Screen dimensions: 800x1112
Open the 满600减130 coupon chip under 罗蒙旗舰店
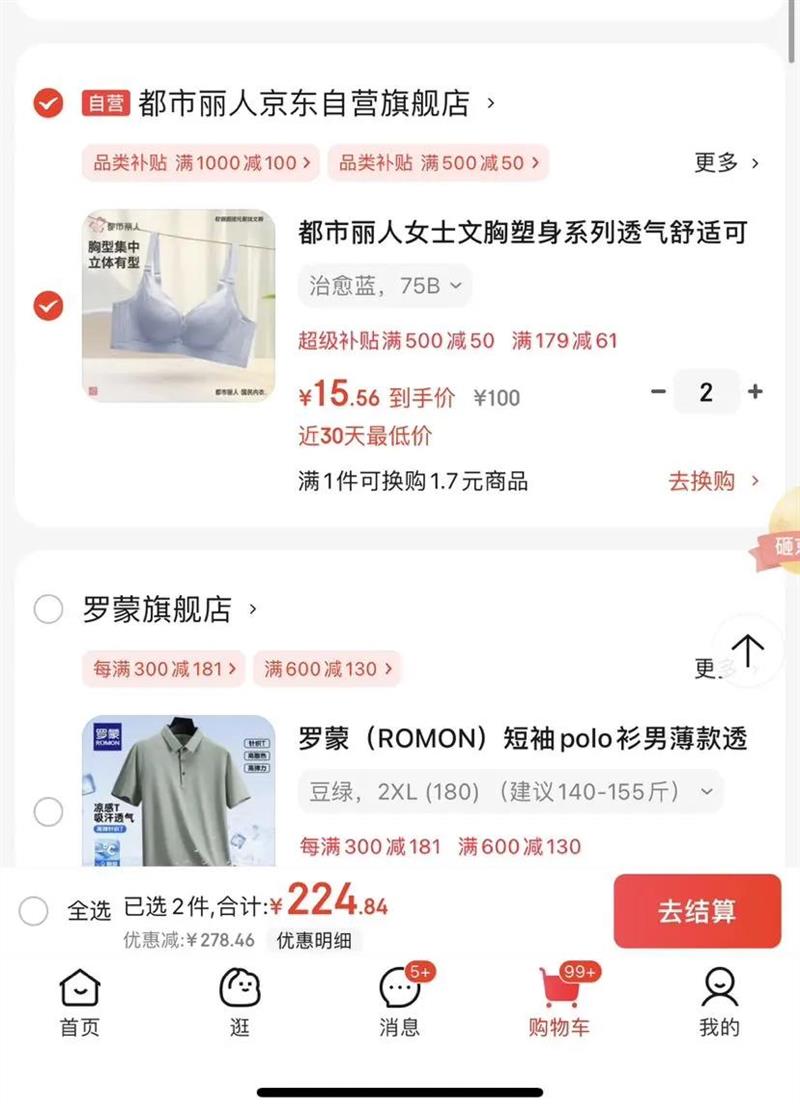coord(327,669)
